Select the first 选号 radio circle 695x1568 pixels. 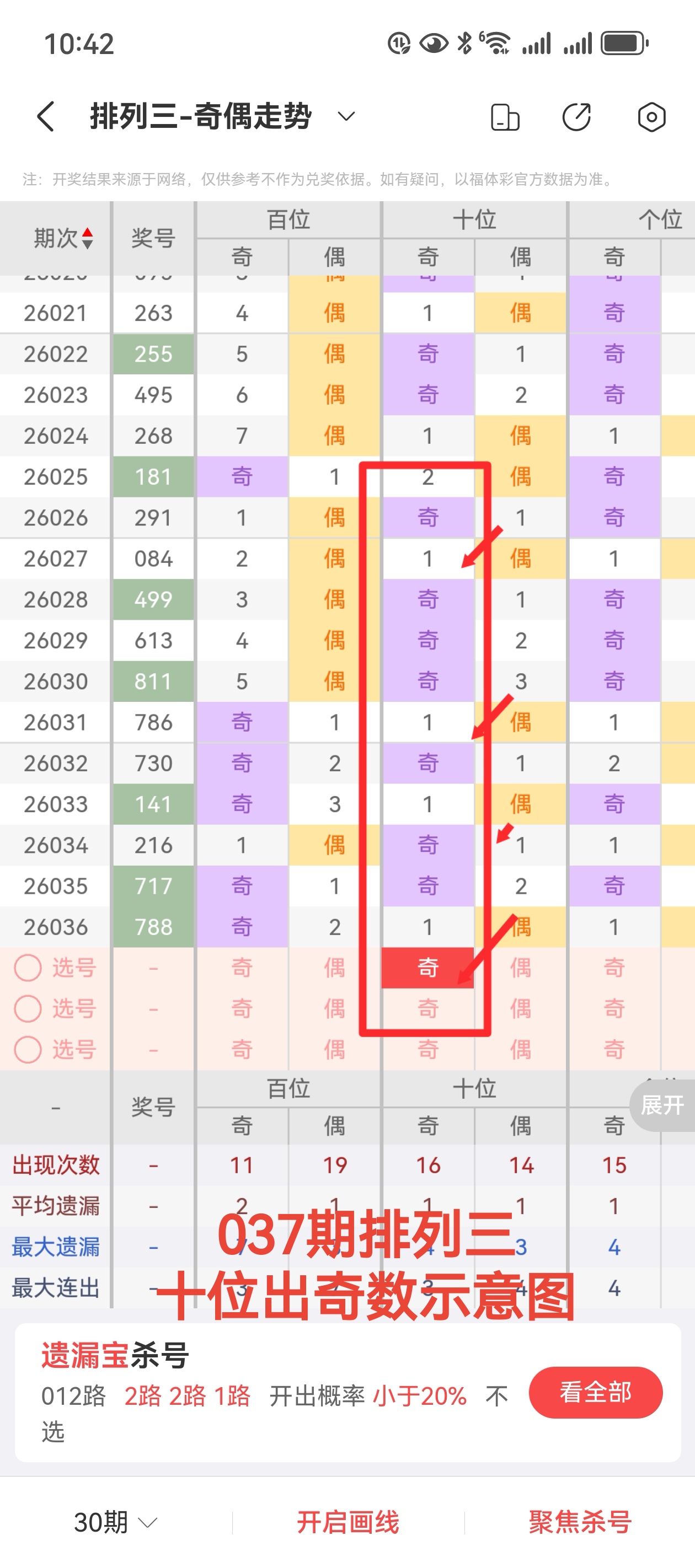[x=27, y=968]
